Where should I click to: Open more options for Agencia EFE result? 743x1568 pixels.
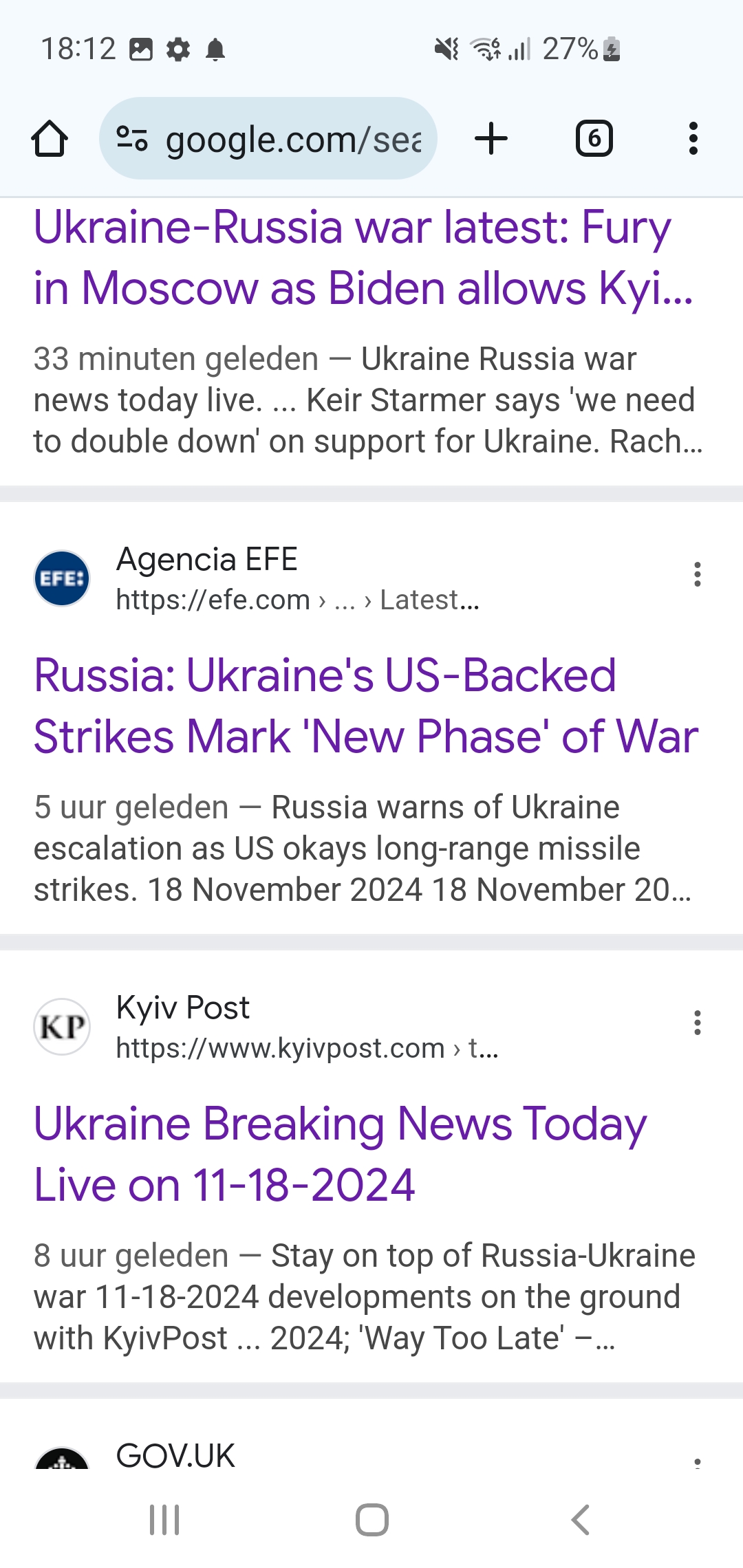coord(698,575)
